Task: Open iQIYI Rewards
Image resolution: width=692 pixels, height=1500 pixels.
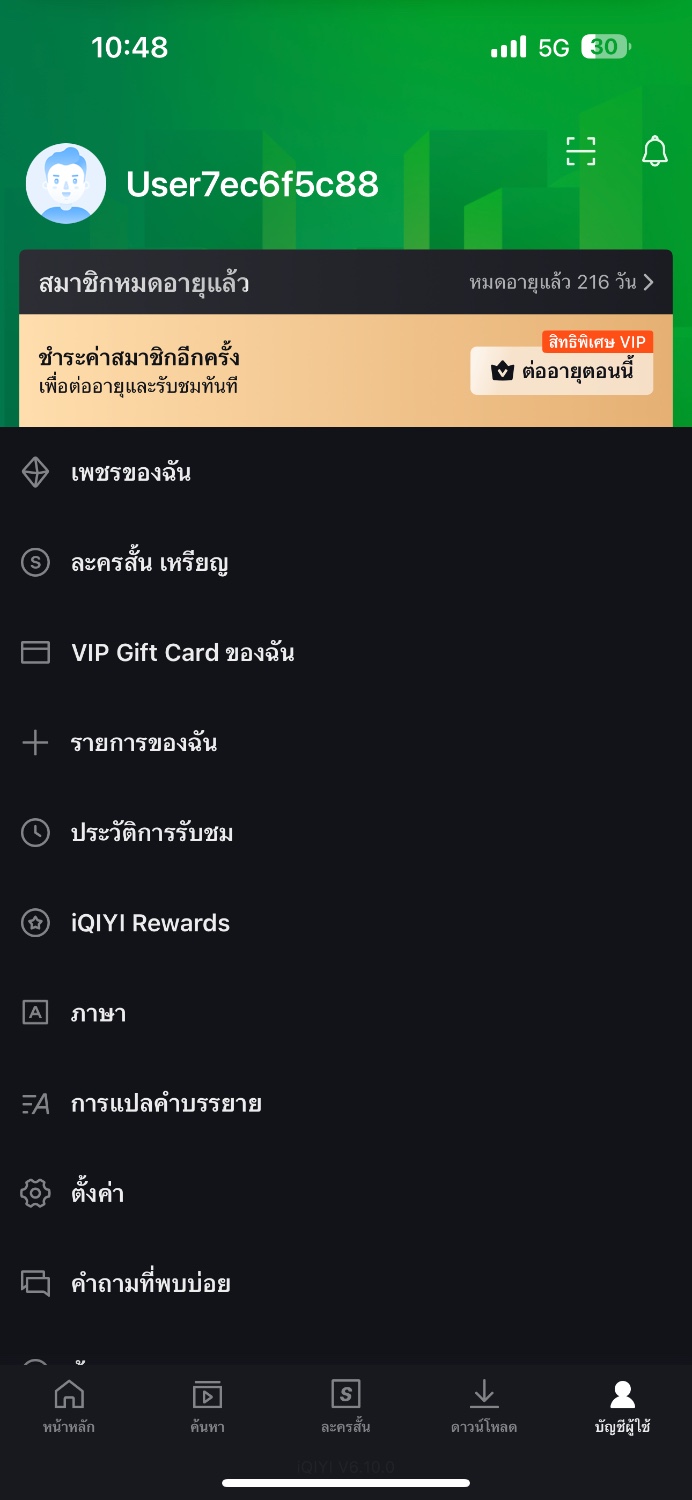Action: [x=150, y=923]
